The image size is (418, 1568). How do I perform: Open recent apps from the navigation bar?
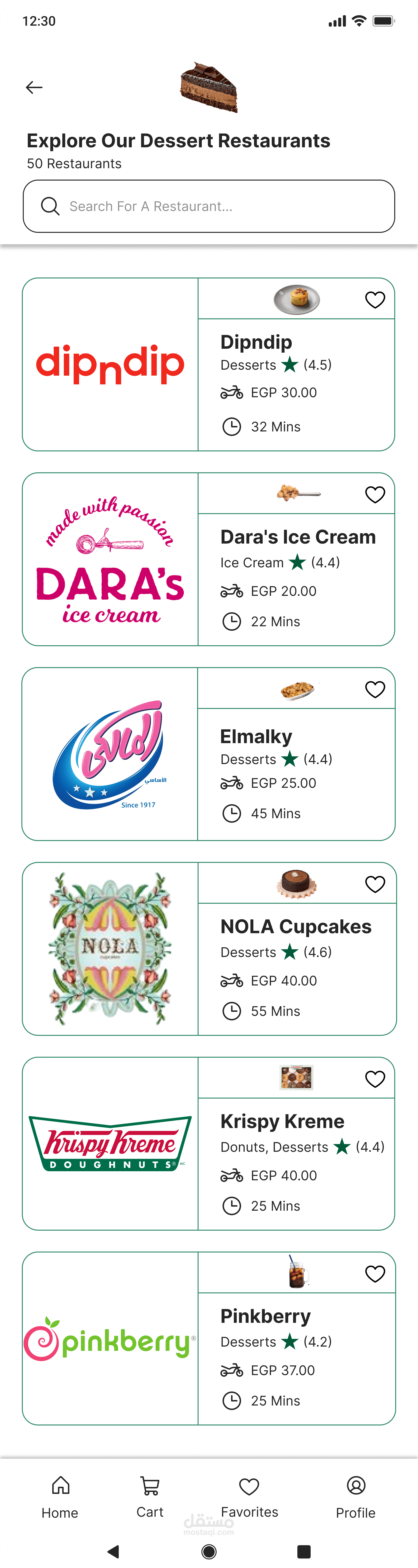304,1550
